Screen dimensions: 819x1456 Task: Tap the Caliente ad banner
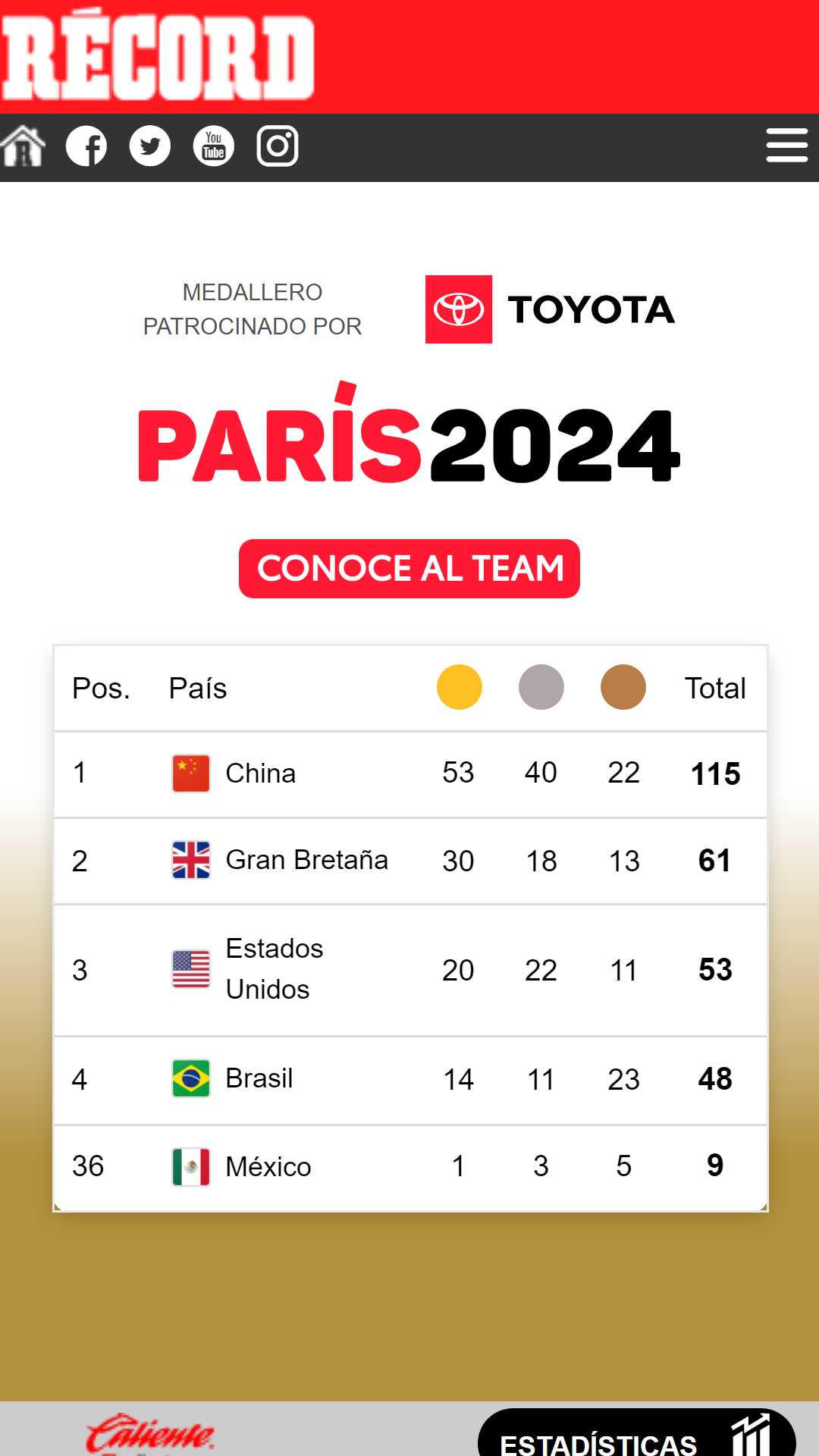(150, 1433)
